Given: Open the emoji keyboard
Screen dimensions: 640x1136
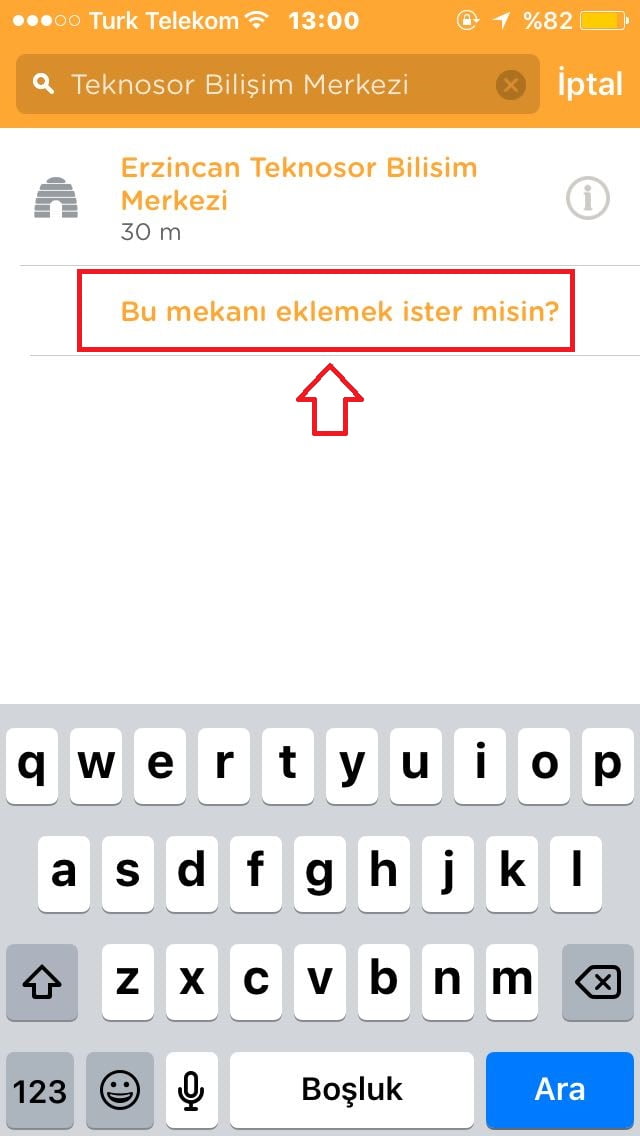Looking at the screenshot, I should [x=120, y=1089].
